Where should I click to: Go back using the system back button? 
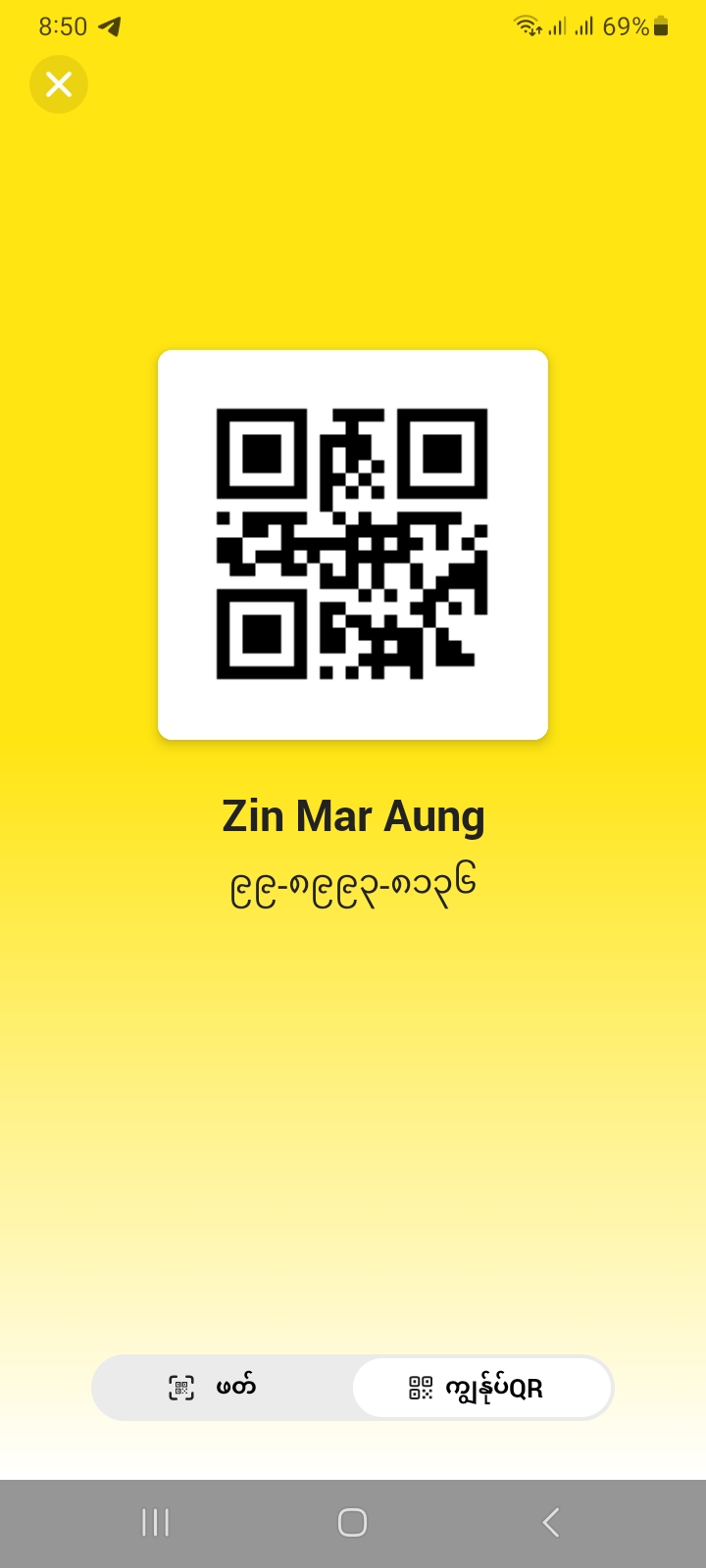(551, 1522)
